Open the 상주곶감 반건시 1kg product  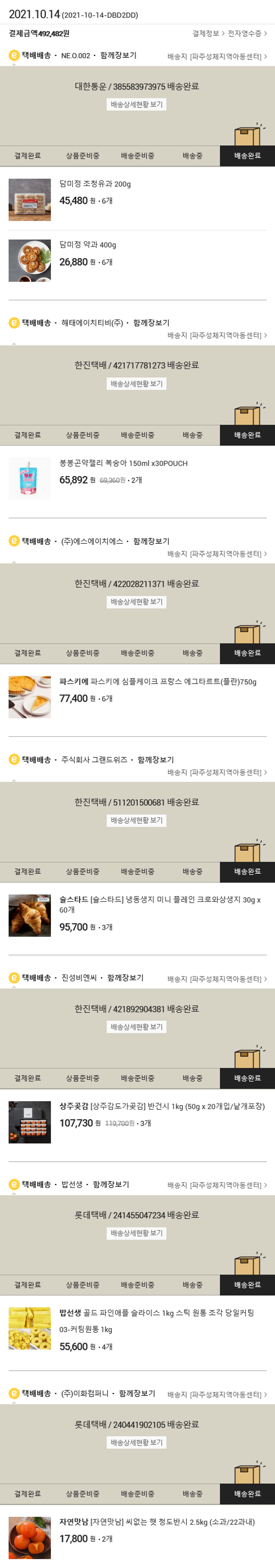pos(162,1106)
